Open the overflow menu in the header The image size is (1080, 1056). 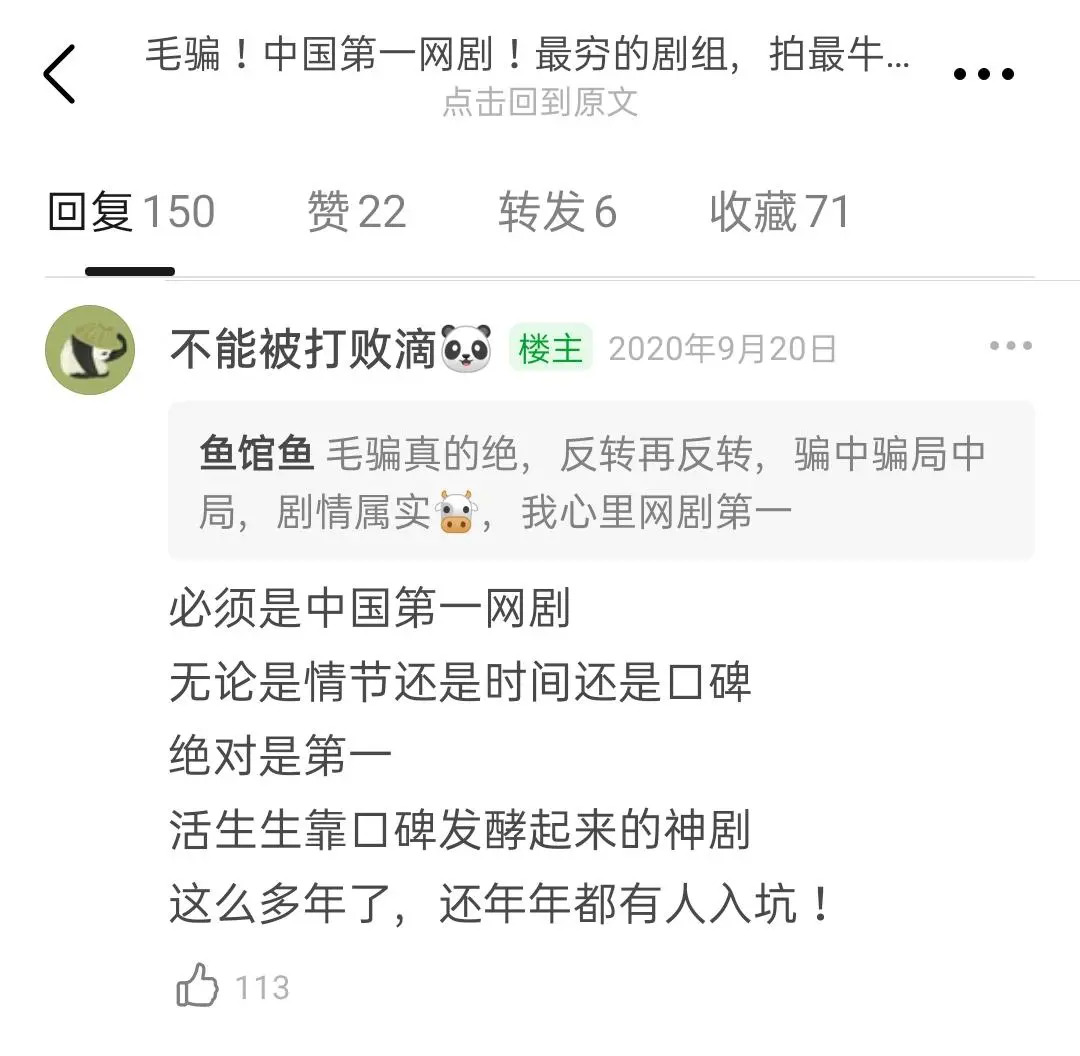coord(984,74)
